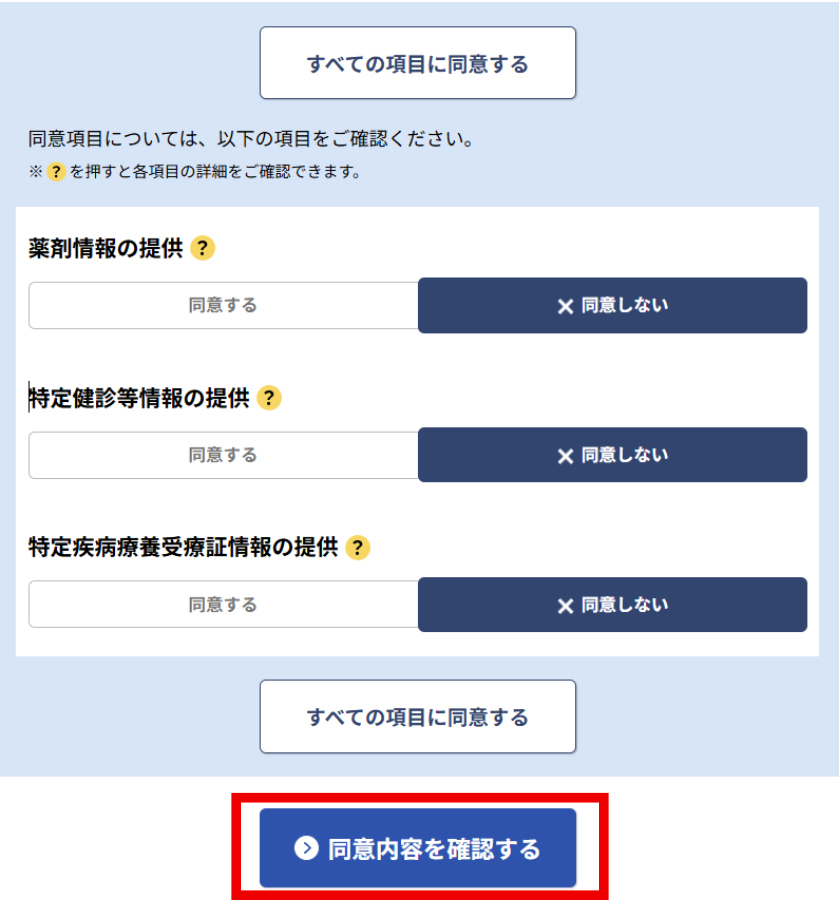840x900 pixels.
Task: Tap the top すべての項目に同意する button
Action: 418,63
